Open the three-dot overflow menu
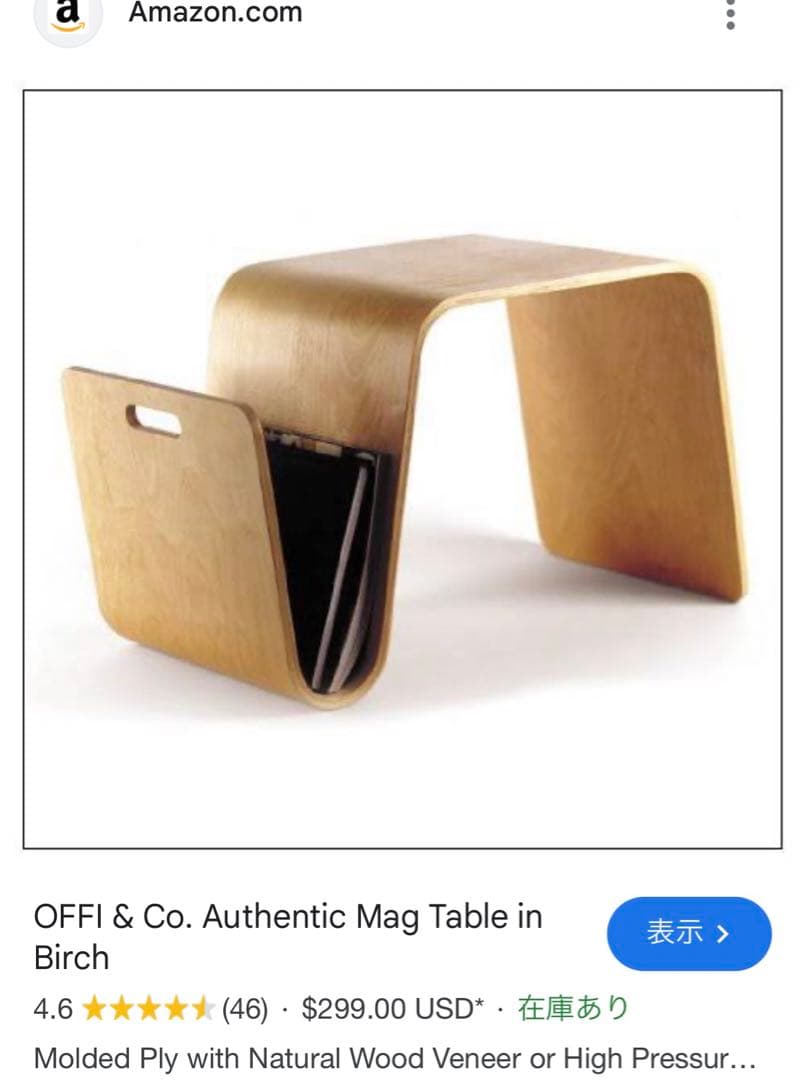The height and width of the screenshot is (1080, 806). [x=731, y=14]
